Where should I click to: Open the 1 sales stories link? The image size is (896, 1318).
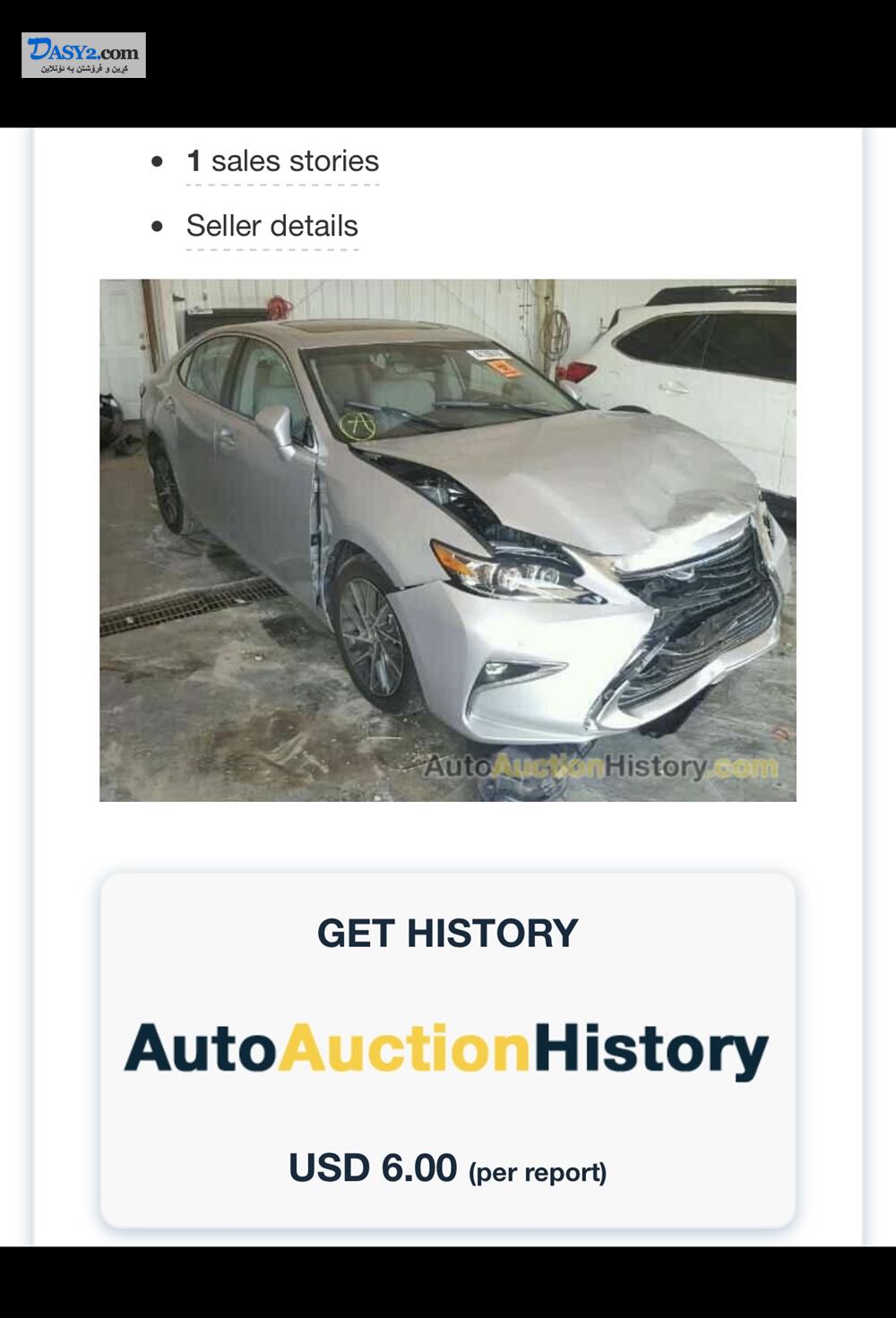282,161
